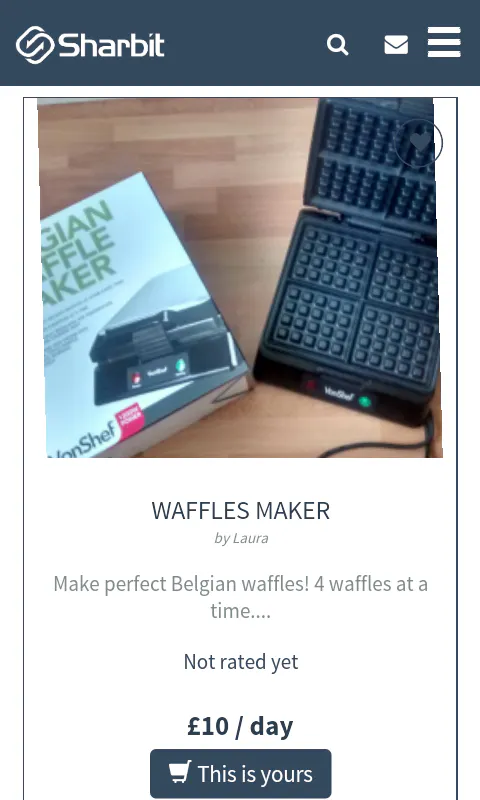The width and height of the screenshot is (480, 800).
Task: Go to the Sharbit home logo
Action: (90, 45)
